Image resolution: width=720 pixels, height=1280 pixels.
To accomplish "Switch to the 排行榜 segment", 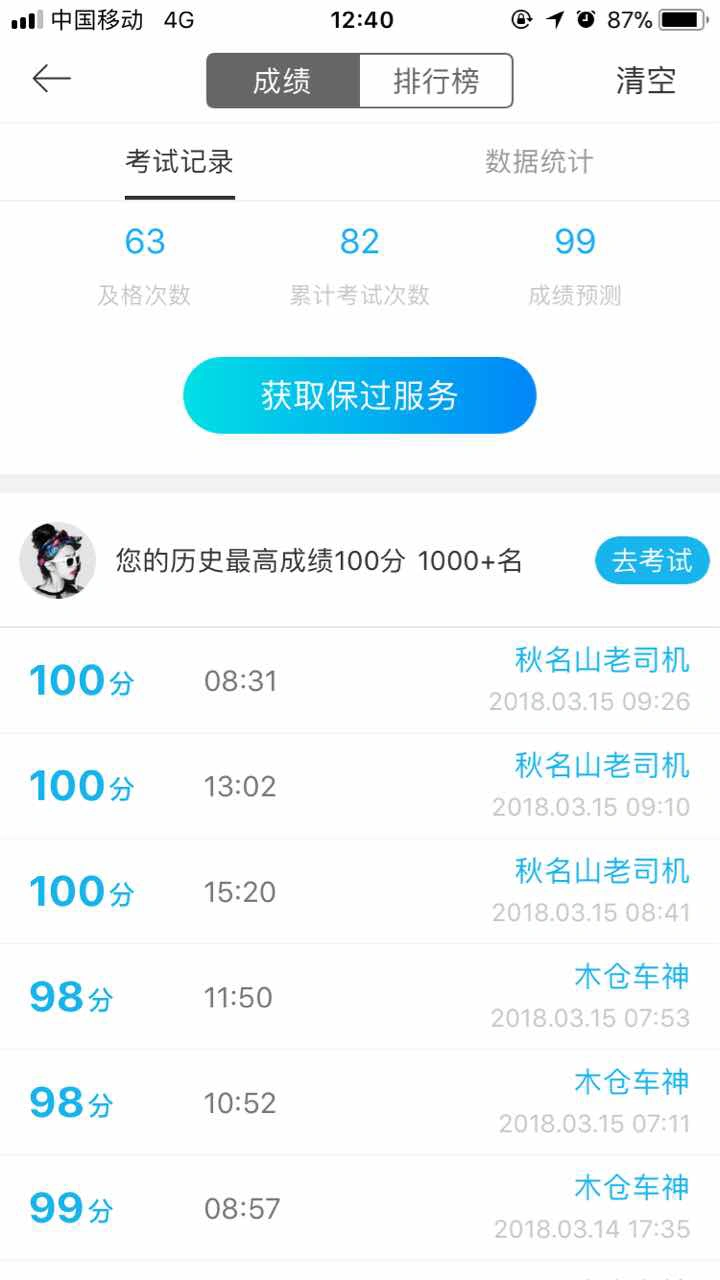I will tap(436, 81).
